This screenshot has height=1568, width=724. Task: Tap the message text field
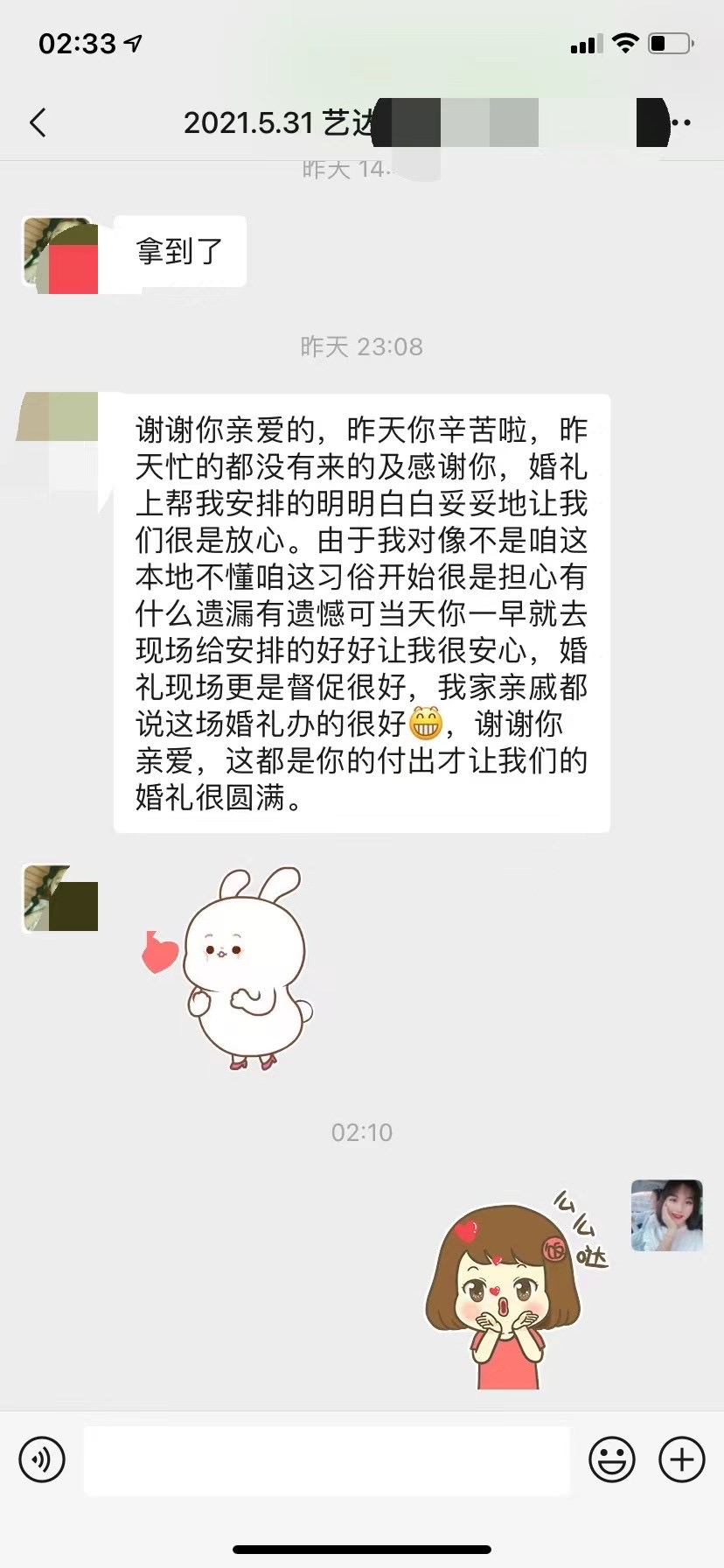coord(326,1459)
